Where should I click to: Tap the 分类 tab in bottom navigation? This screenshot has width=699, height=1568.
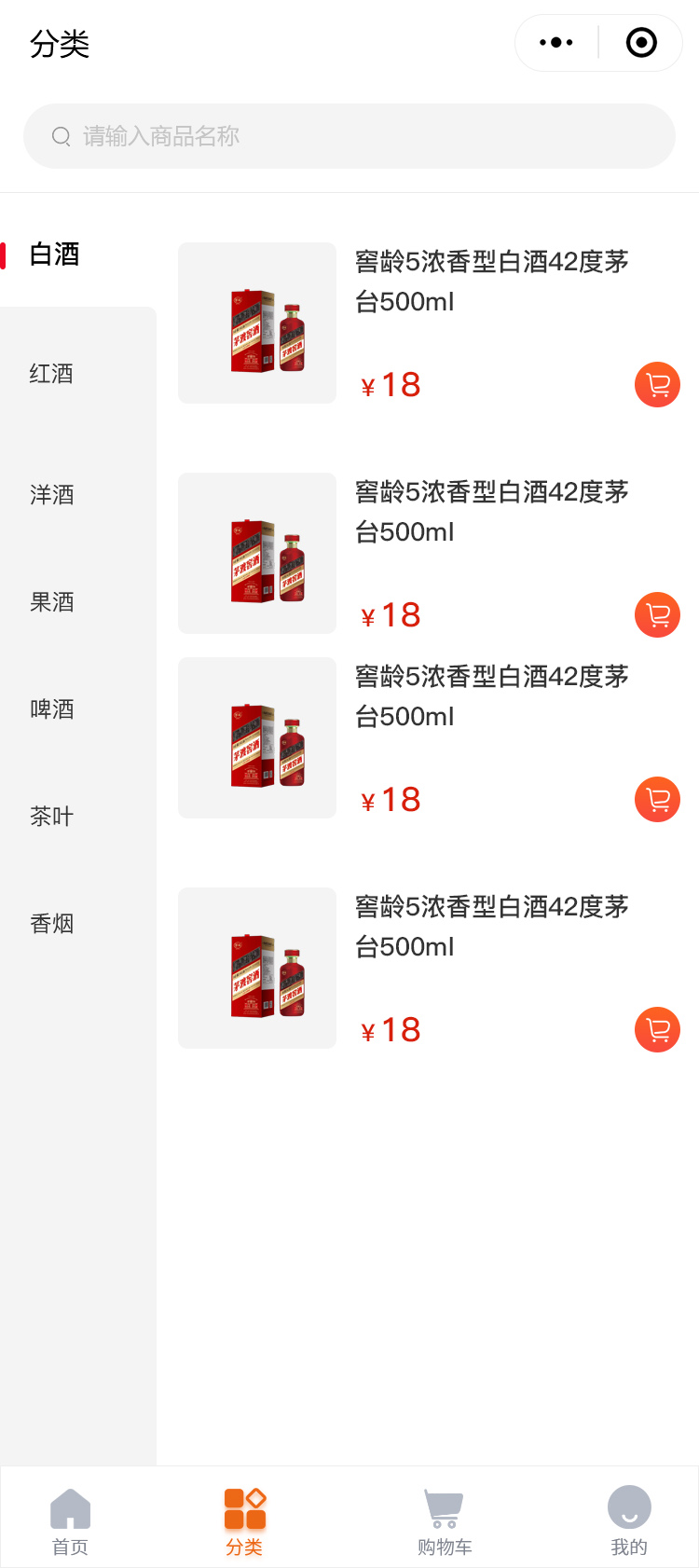point(244,1520)
